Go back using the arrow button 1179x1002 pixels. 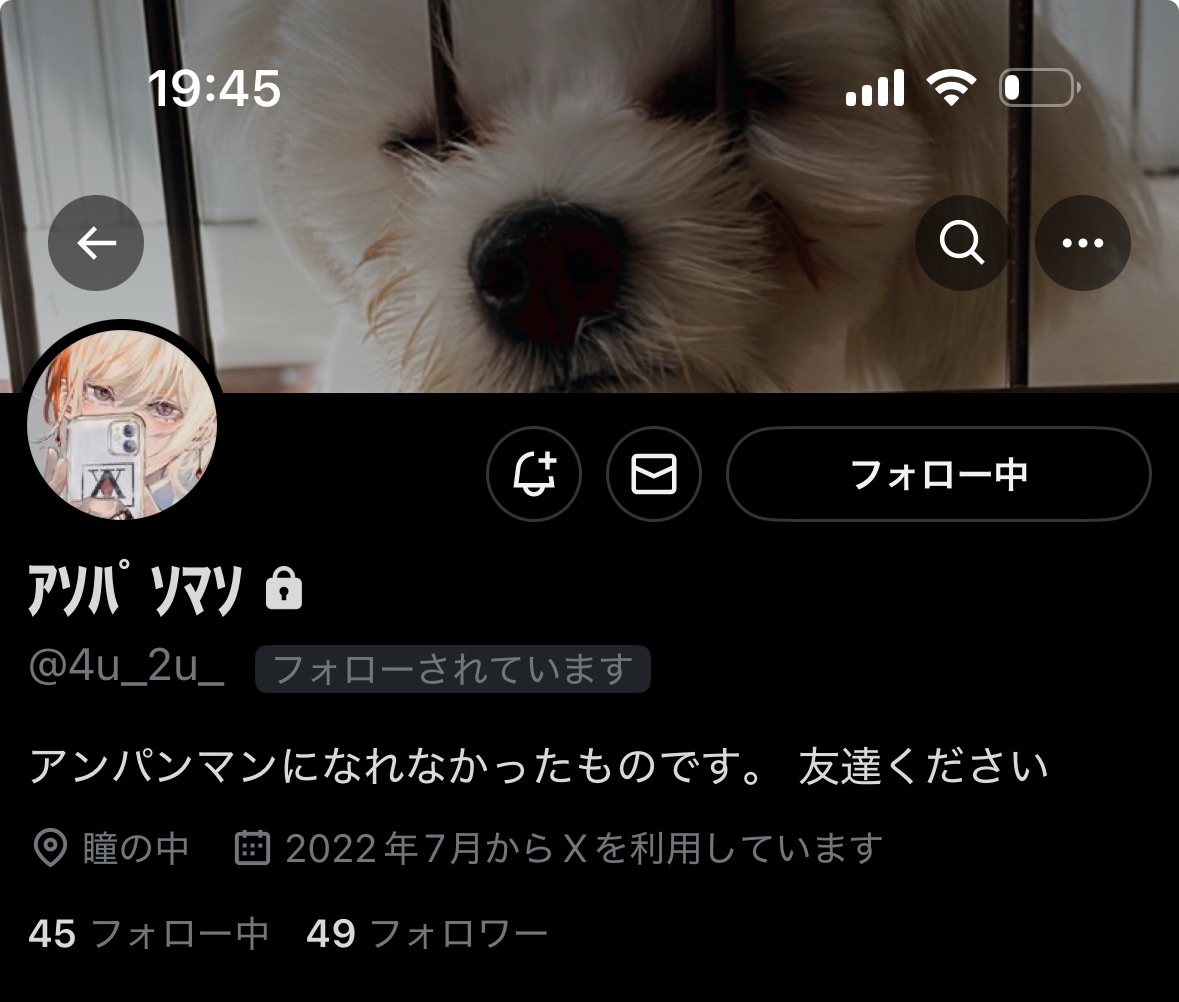click(96, 243)
